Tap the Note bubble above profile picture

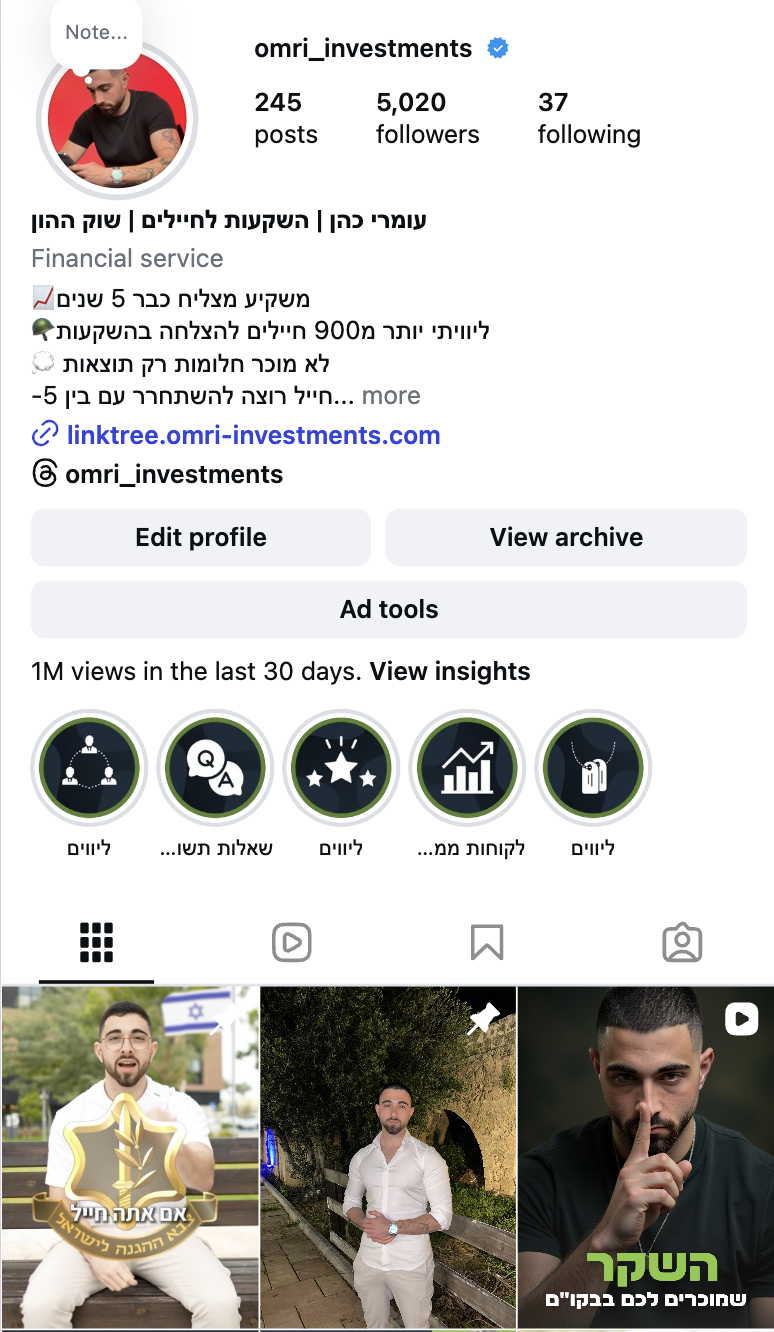pyautogui.click(x=96, y=32)
